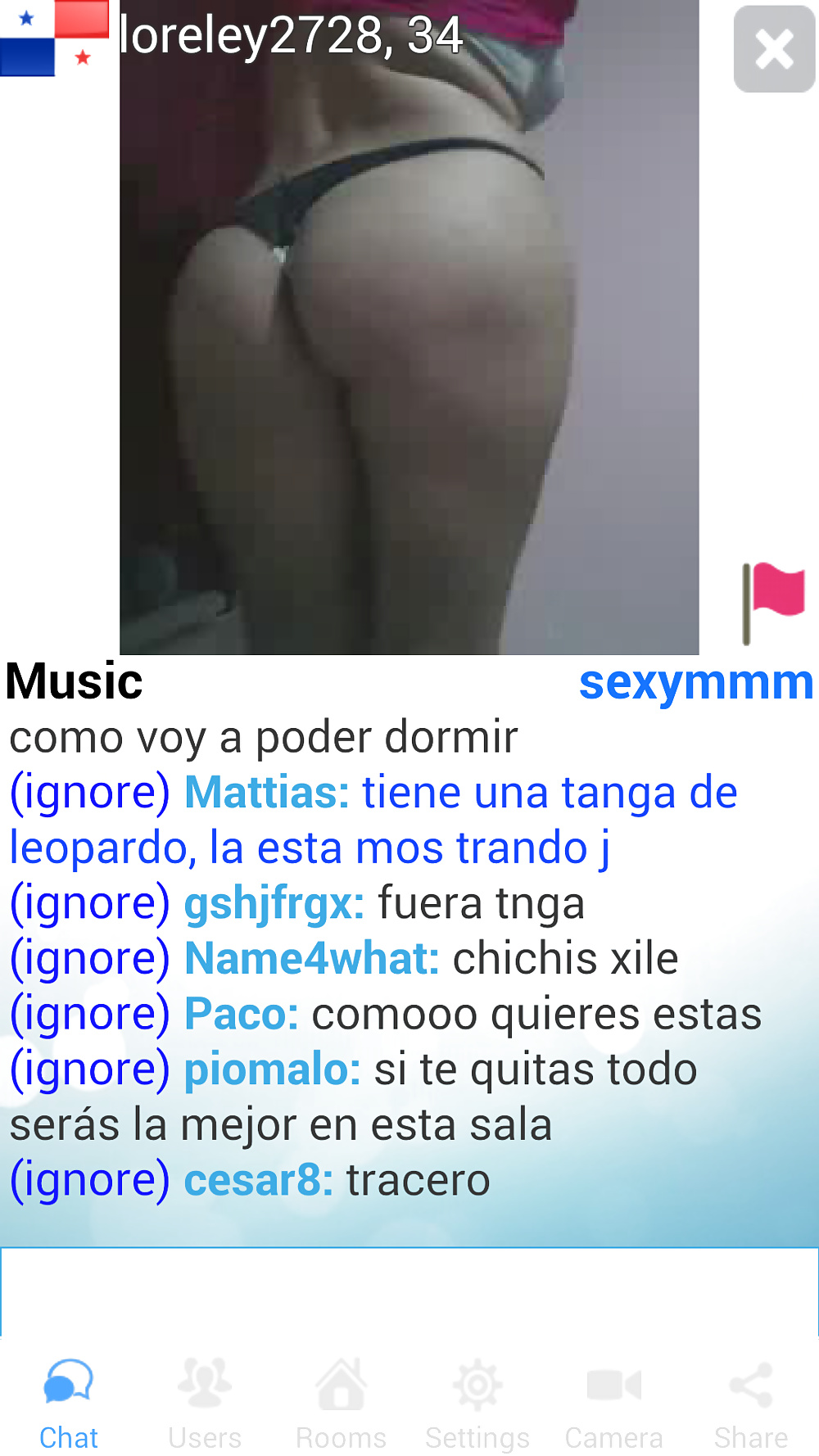Close the video stream window
This screenshot has height=1456, width=819.
click(773, 49)
